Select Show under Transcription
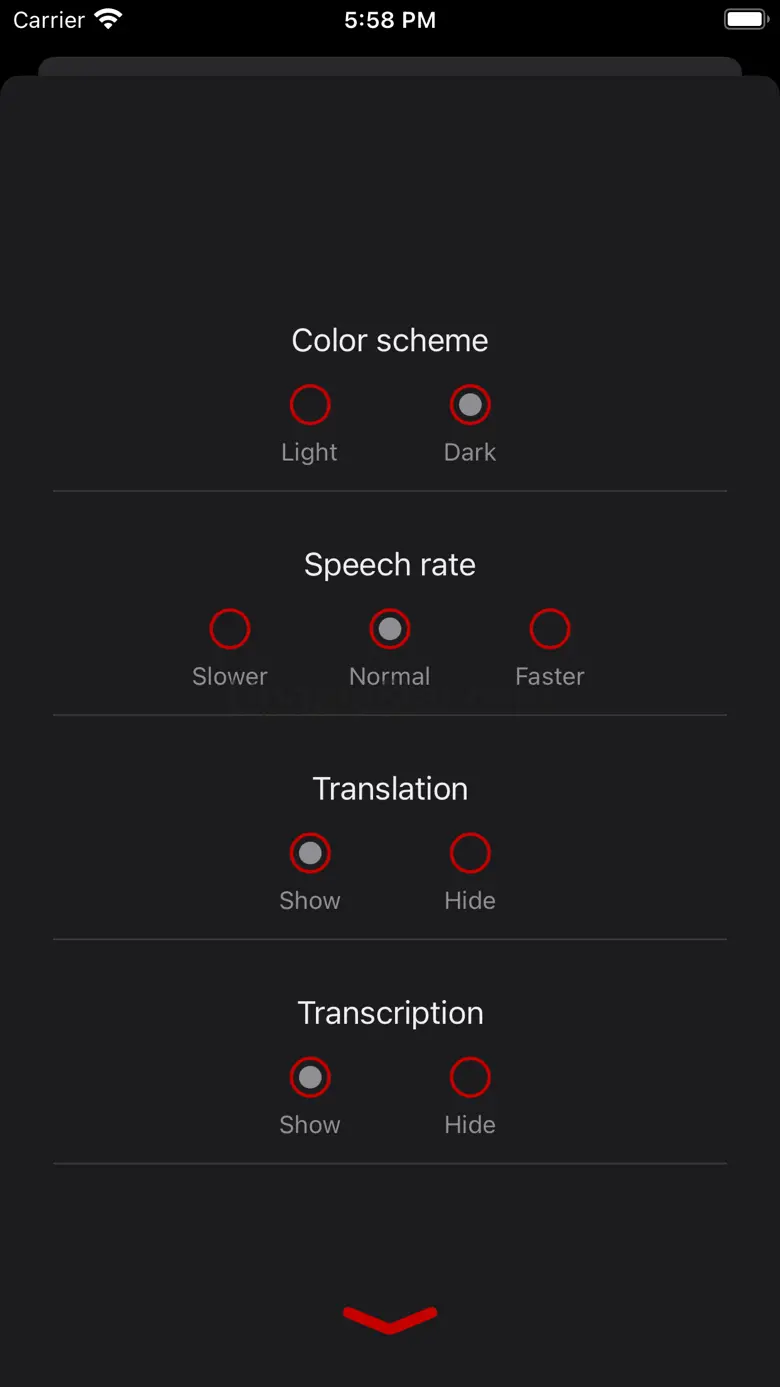The image size is (780, 1387). pos(310,1077)
